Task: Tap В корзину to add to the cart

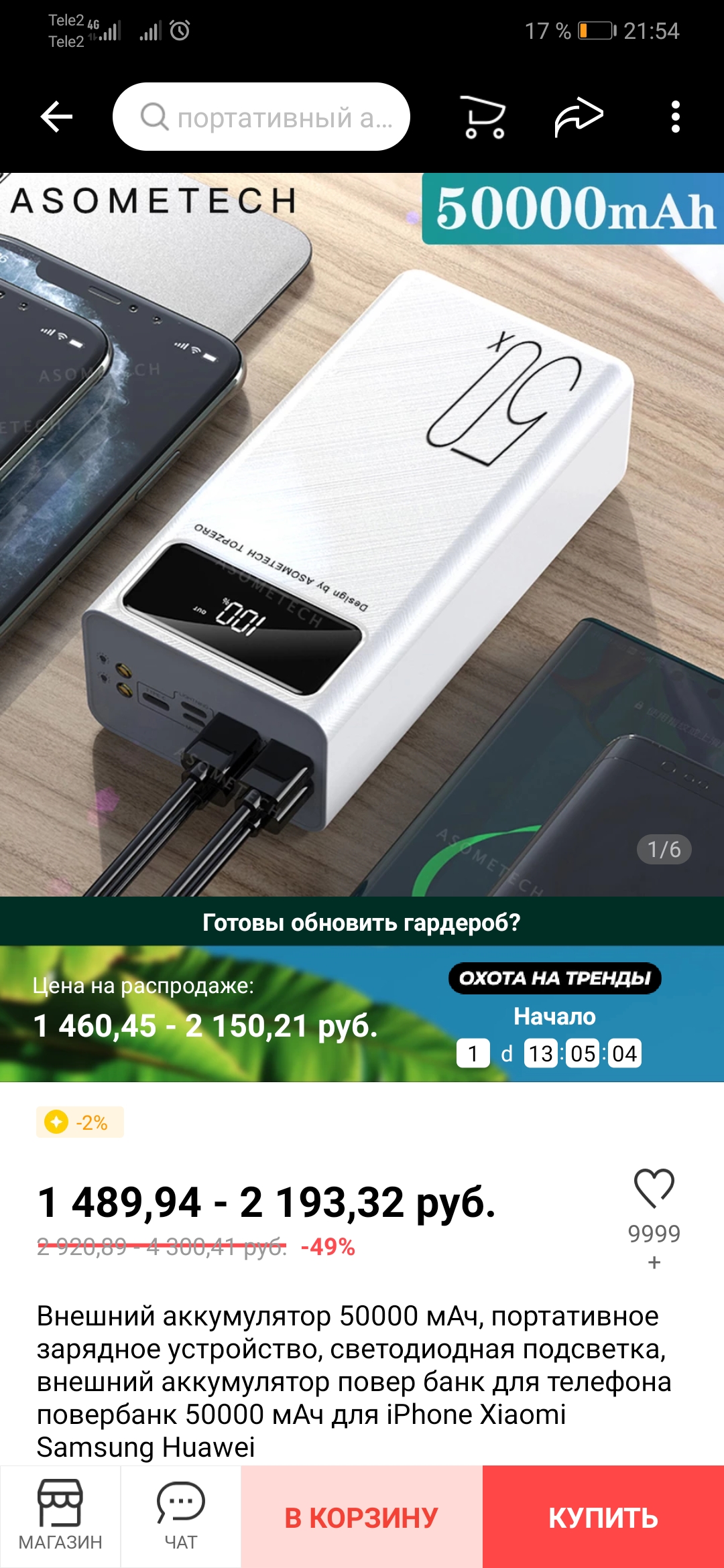Action: [x=362, y=1517]
